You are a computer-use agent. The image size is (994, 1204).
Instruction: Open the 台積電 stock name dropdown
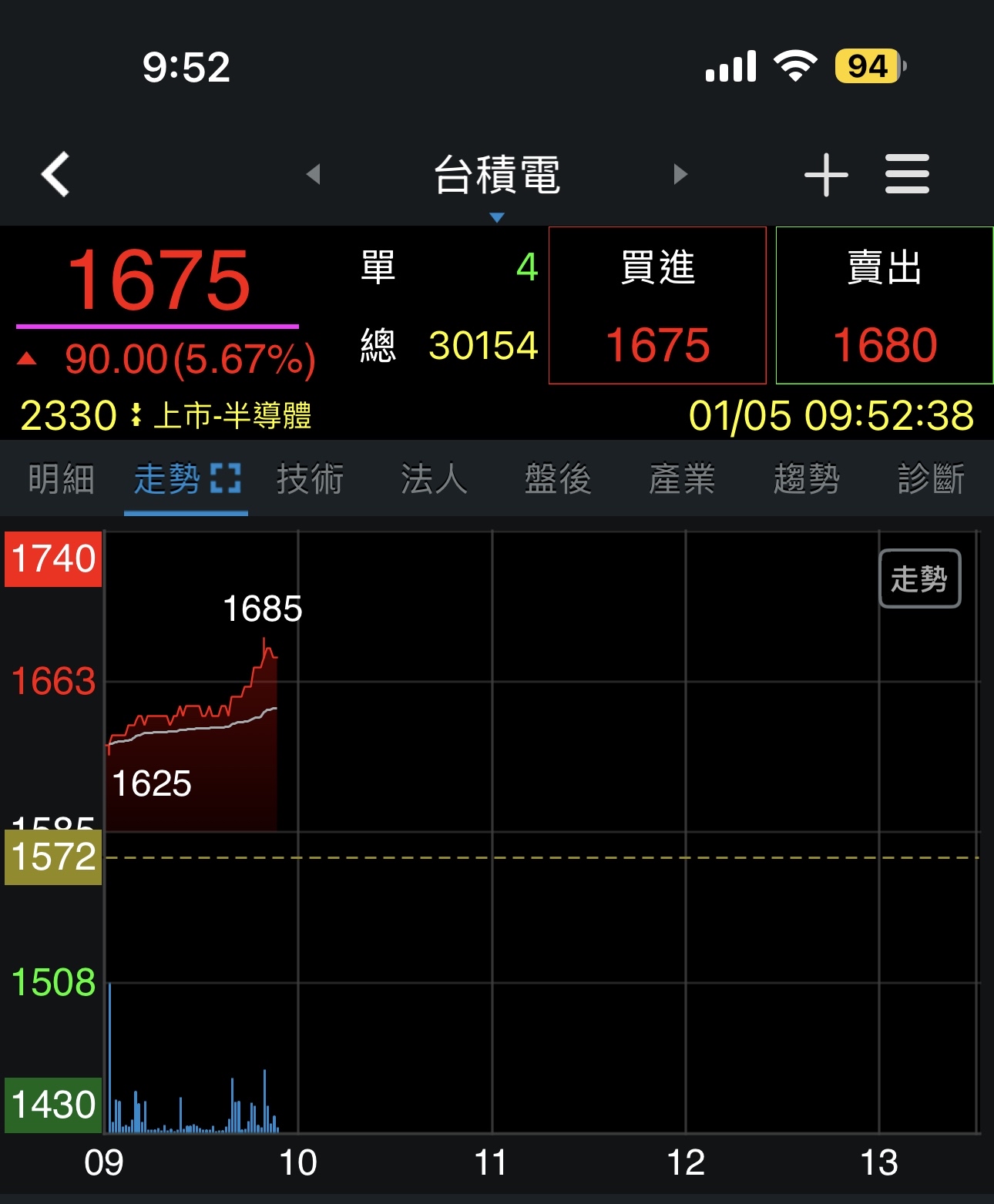pyautogui.click(x=497, y=177)
